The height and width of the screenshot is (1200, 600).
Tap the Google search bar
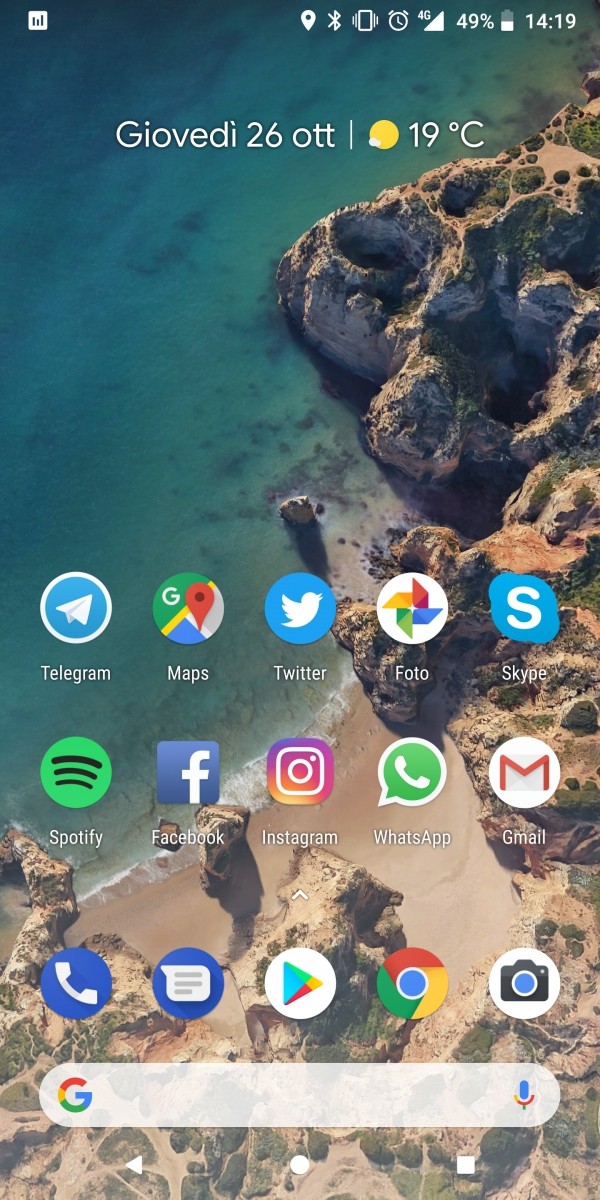point(300,1095)
